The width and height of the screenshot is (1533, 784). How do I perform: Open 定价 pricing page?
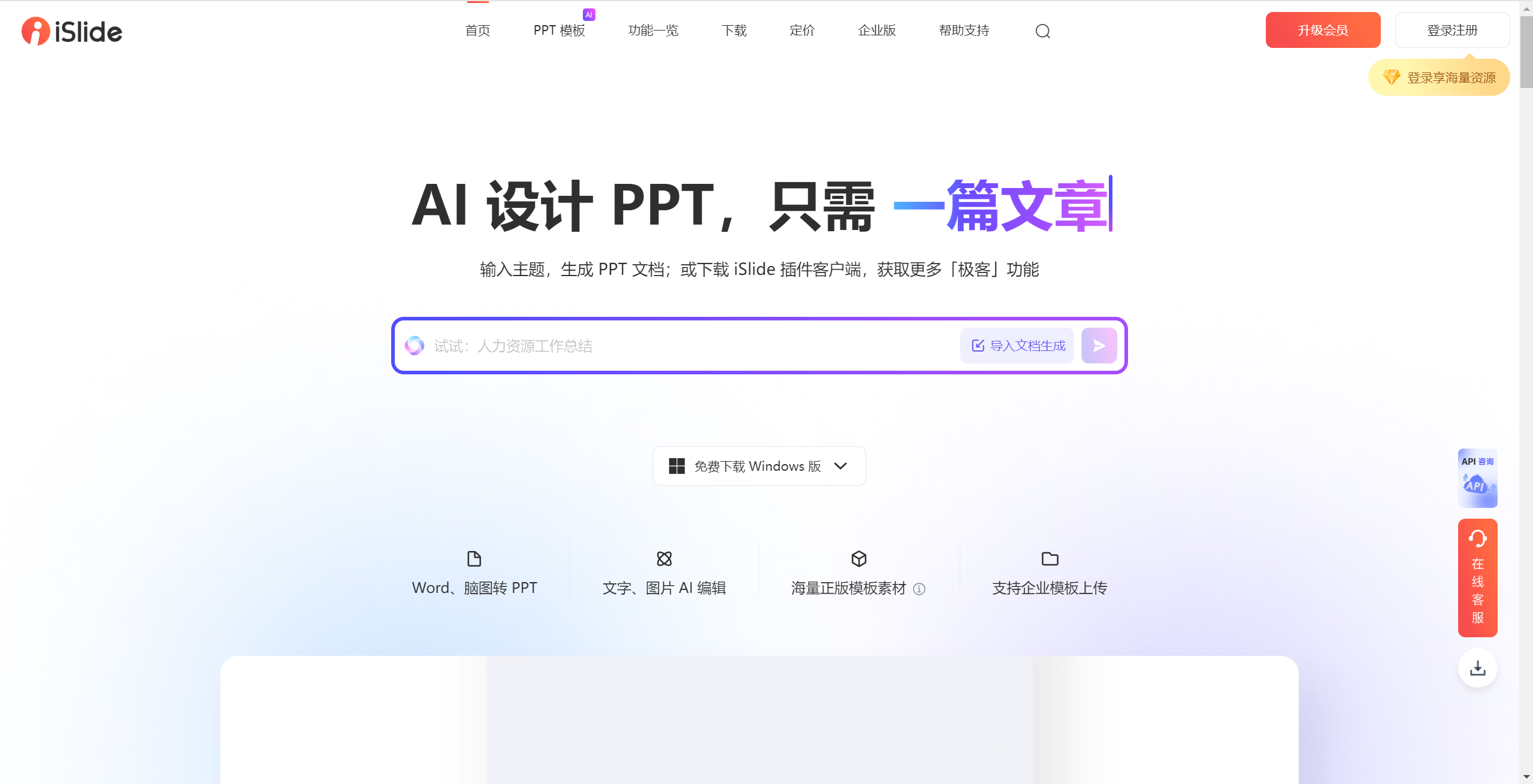tap(802, 31)
